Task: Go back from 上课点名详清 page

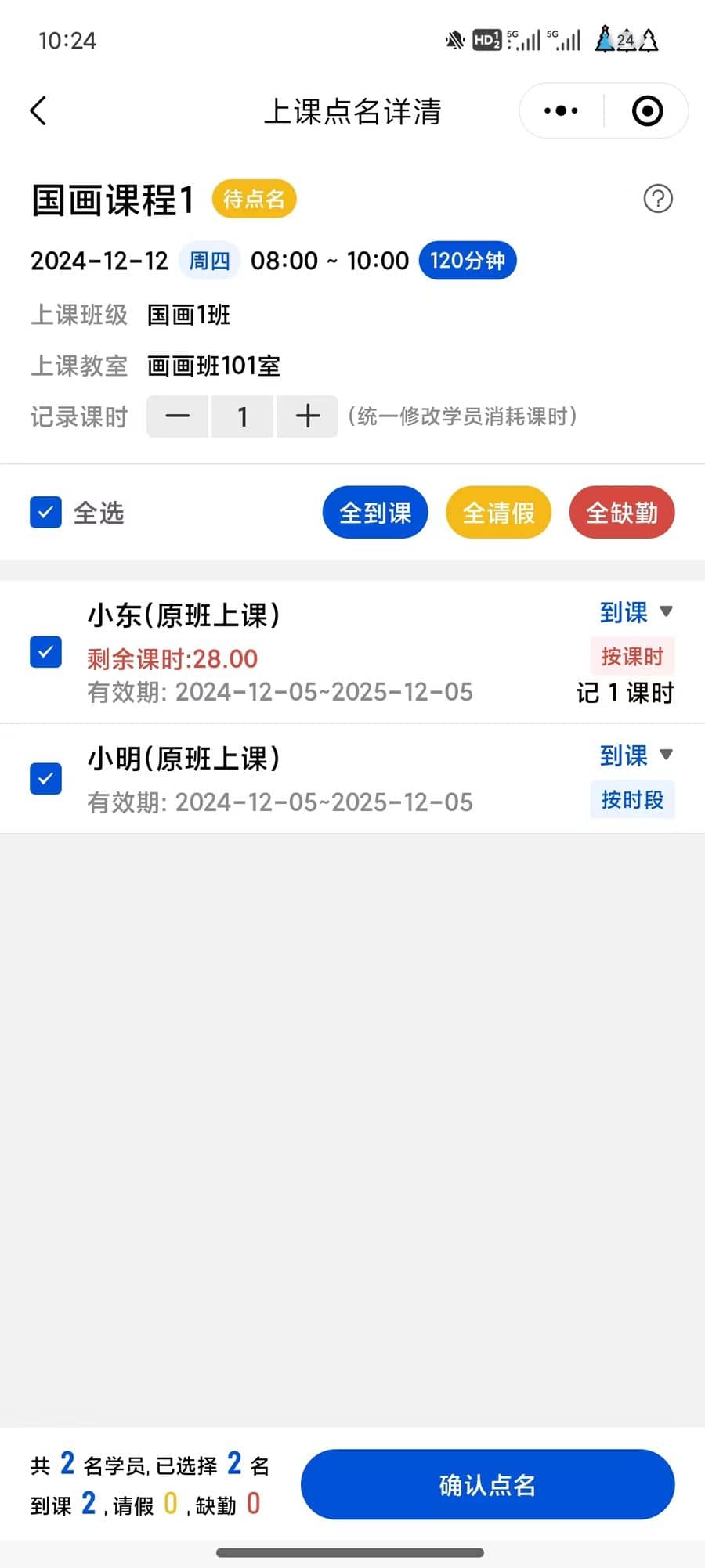Action: (38, 111)
